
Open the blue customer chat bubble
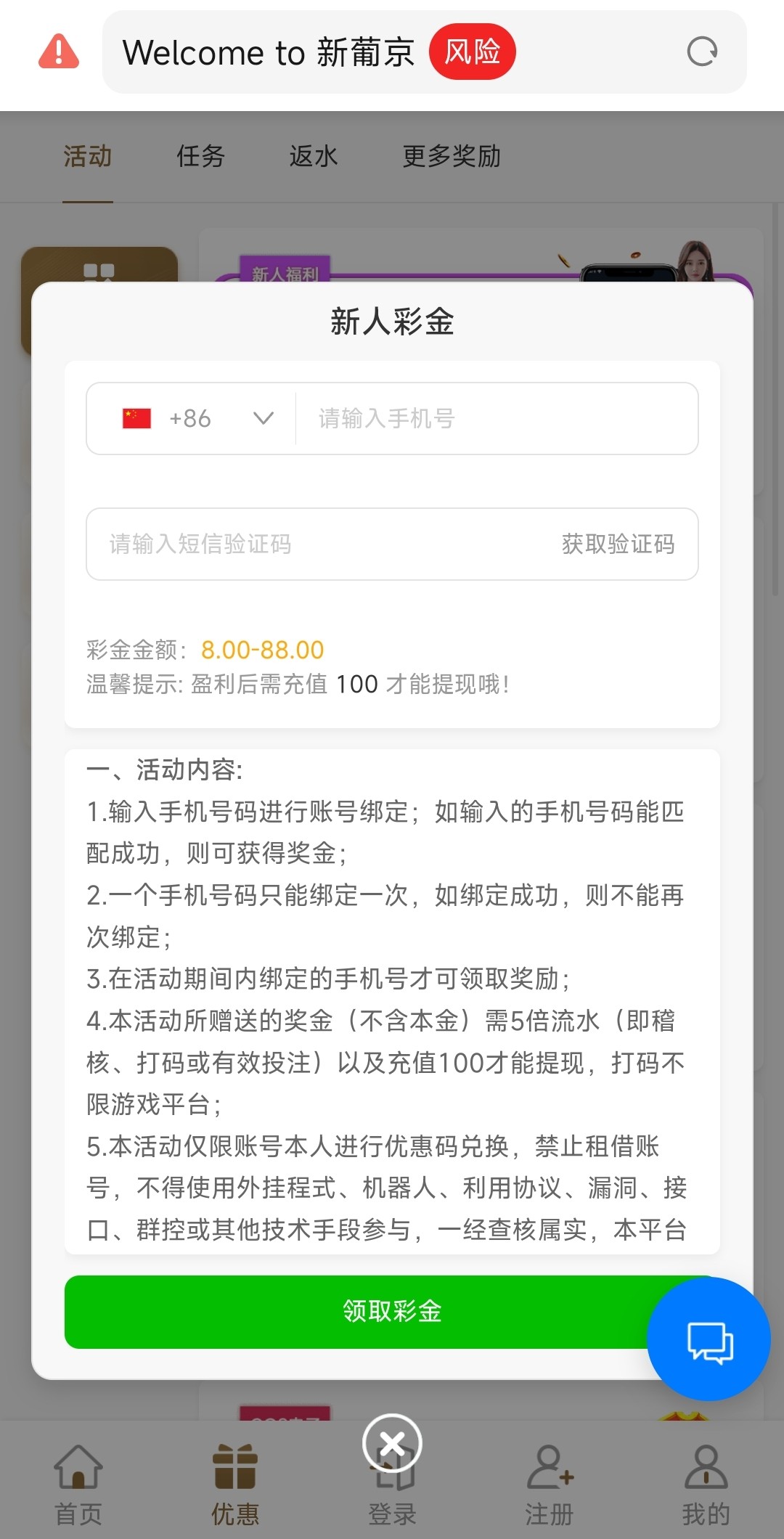[x=709, y=1339]
